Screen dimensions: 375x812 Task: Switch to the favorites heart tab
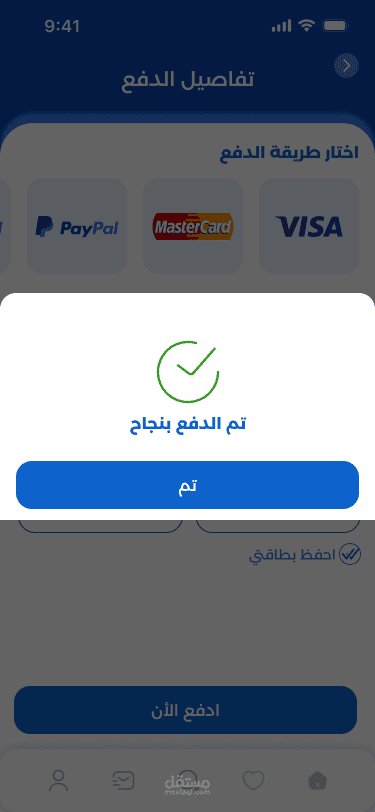click(x=253, y=780)
